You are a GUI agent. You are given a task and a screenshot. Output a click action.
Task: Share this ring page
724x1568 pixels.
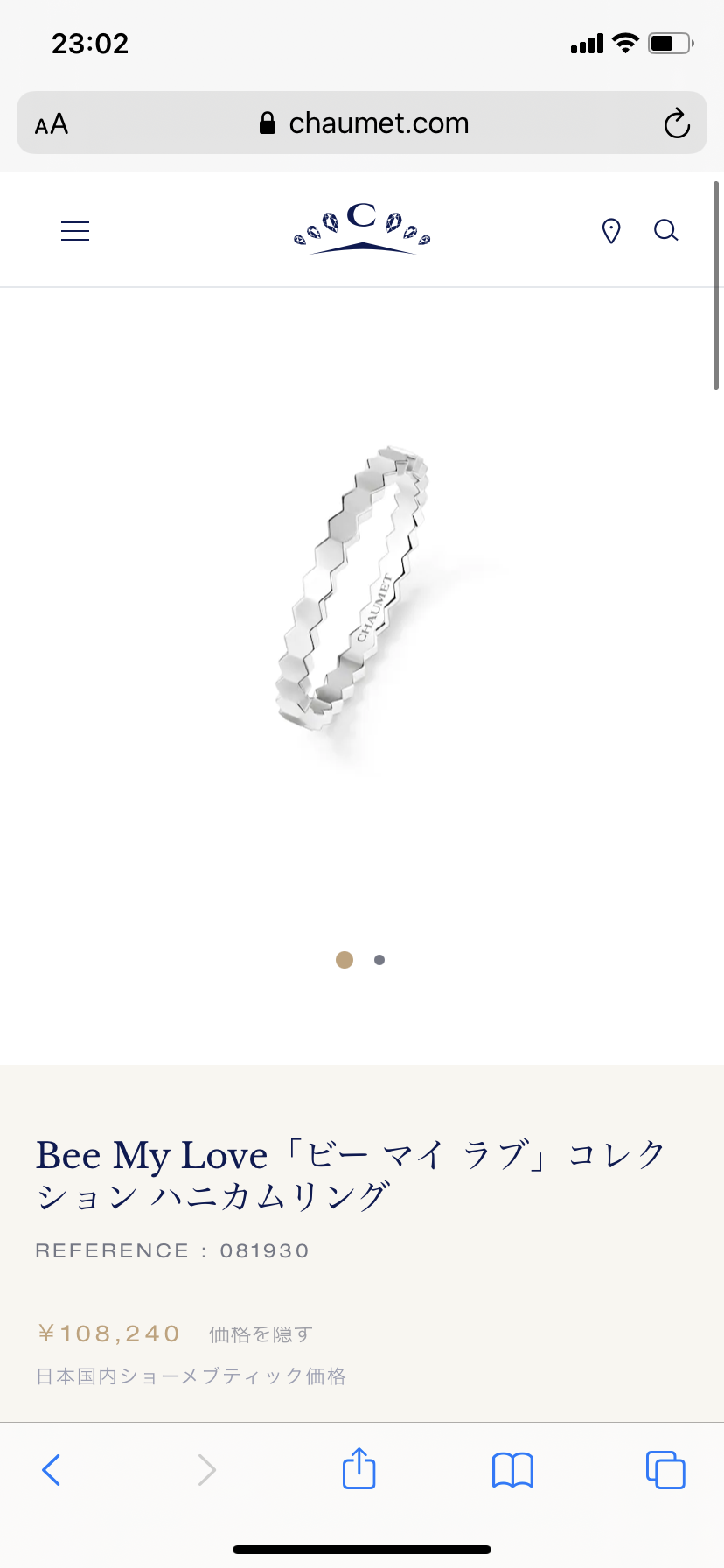click(359, 1468)
